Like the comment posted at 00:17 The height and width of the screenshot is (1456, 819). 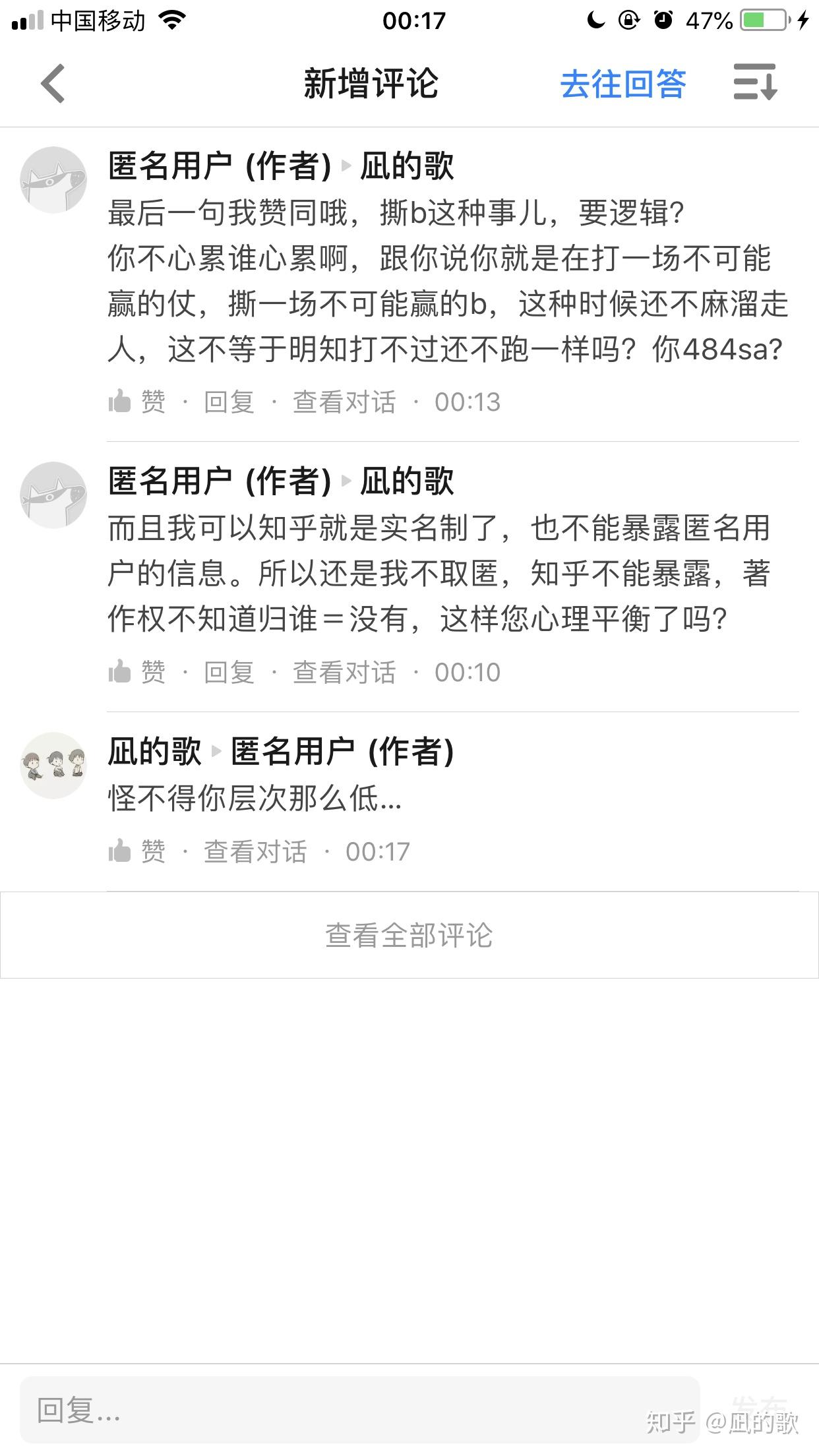[x=137, y=851]
